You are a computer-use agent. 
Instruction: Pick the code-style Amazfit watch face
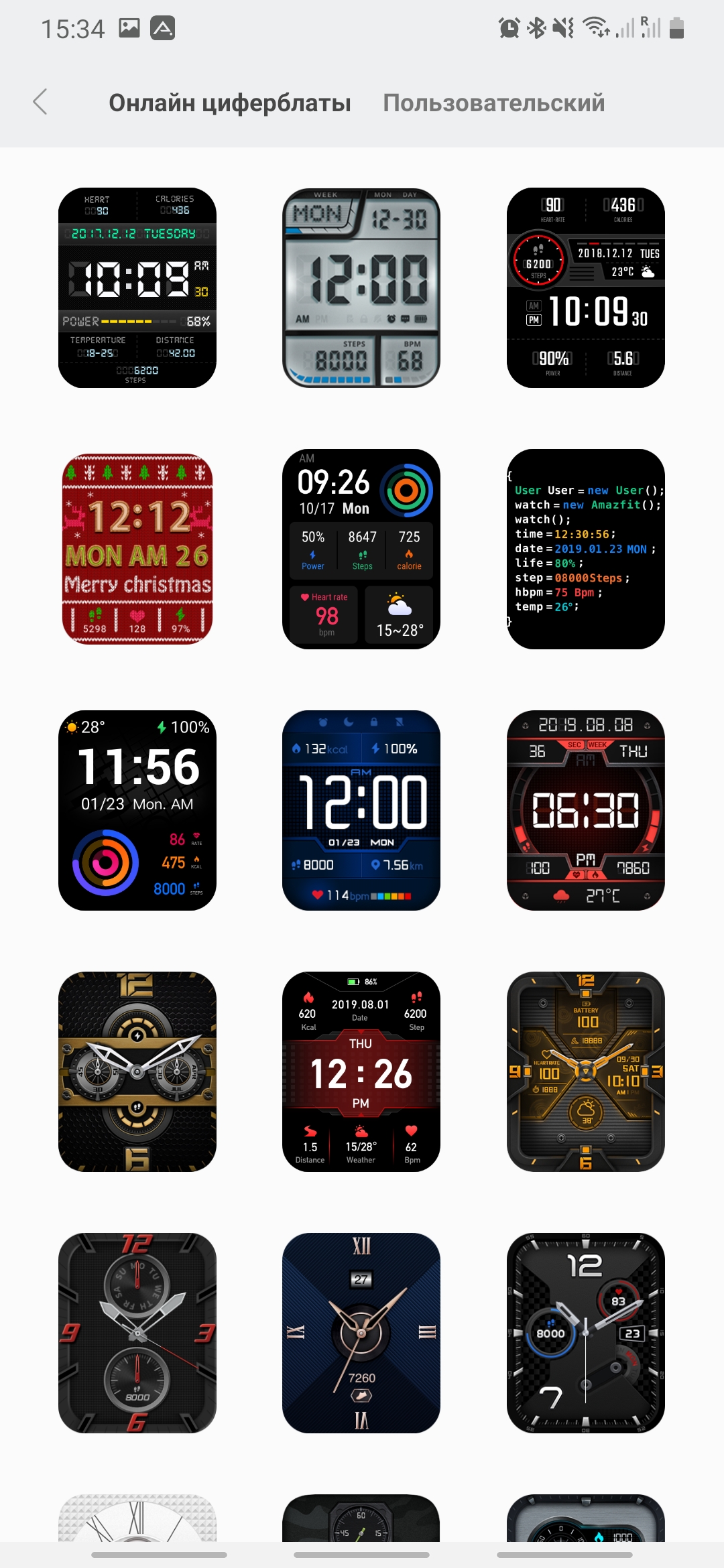(585, 549)
